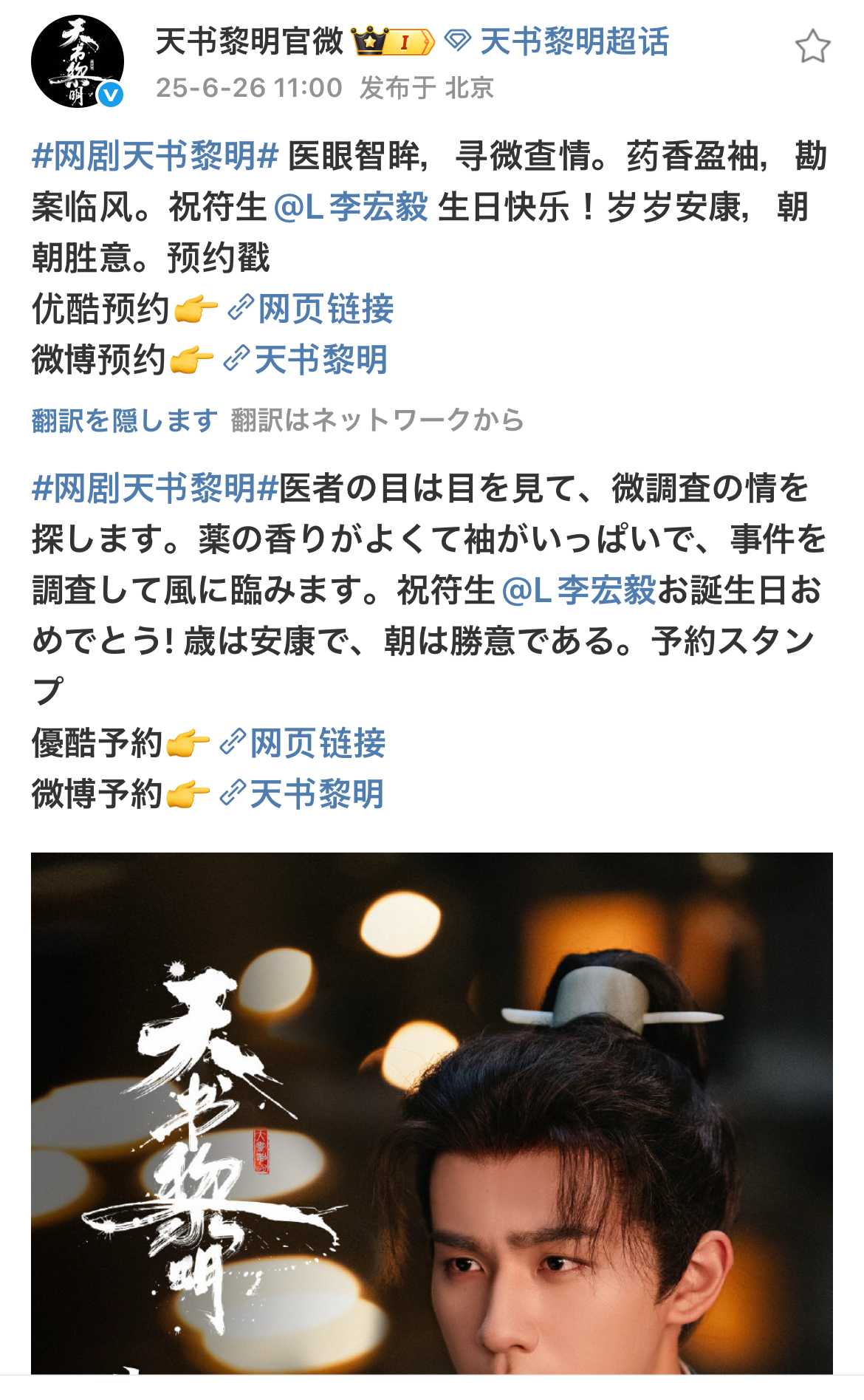Favorite this post with the star icon
The height and width of the screenshot is (1400, 864).
812,47
